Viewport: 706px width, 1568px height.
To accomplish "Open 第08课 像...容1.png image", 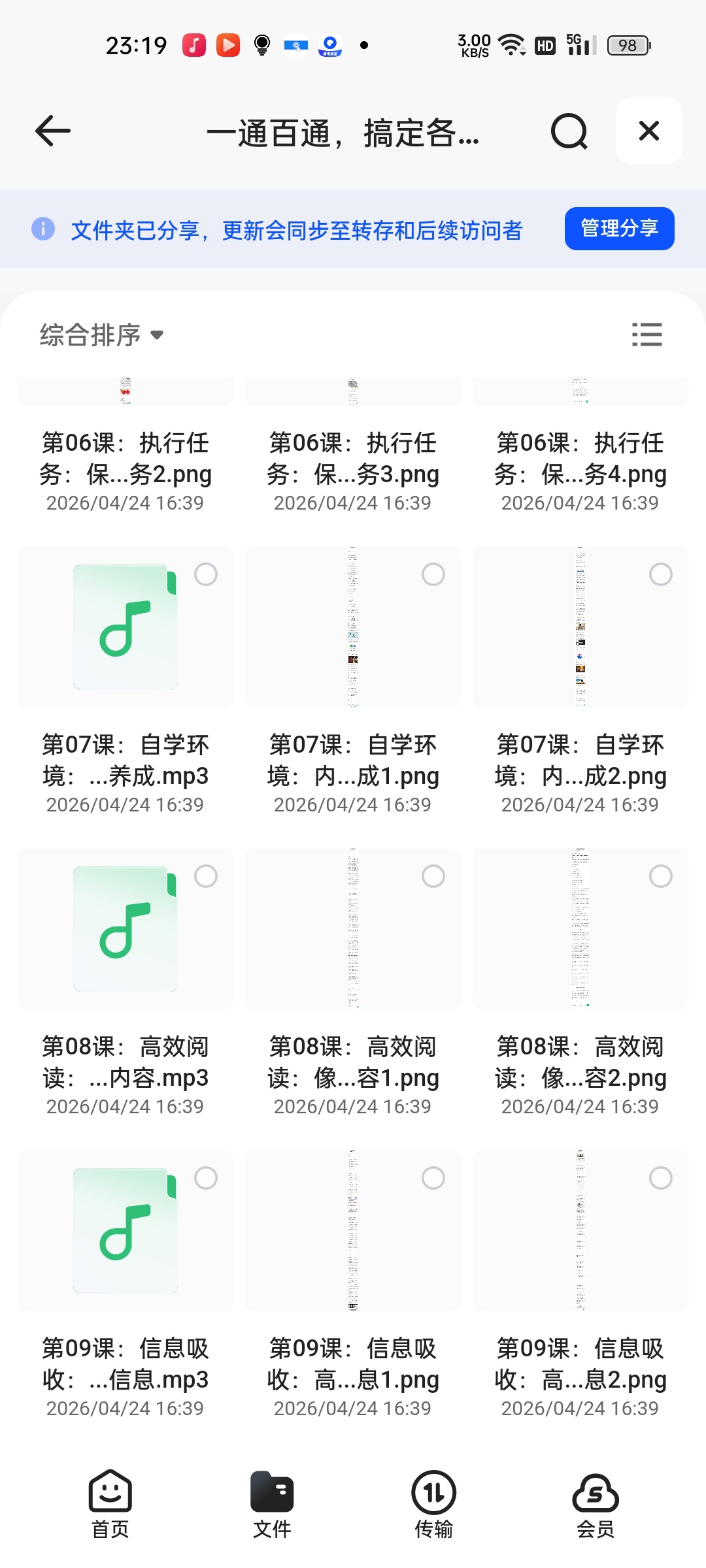I will [x=353, y=929].
